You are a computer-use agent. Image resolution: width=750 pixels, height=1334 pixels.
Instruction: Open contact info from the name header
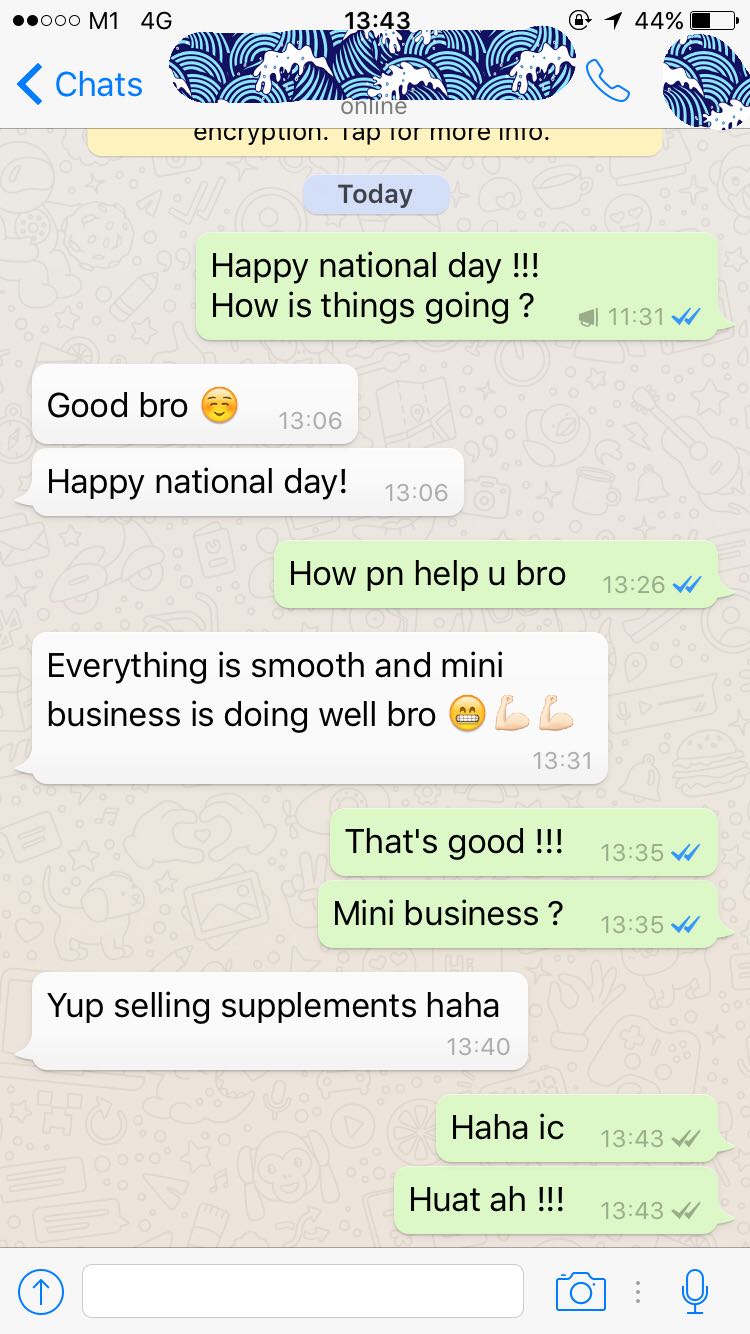coord(372,70)
